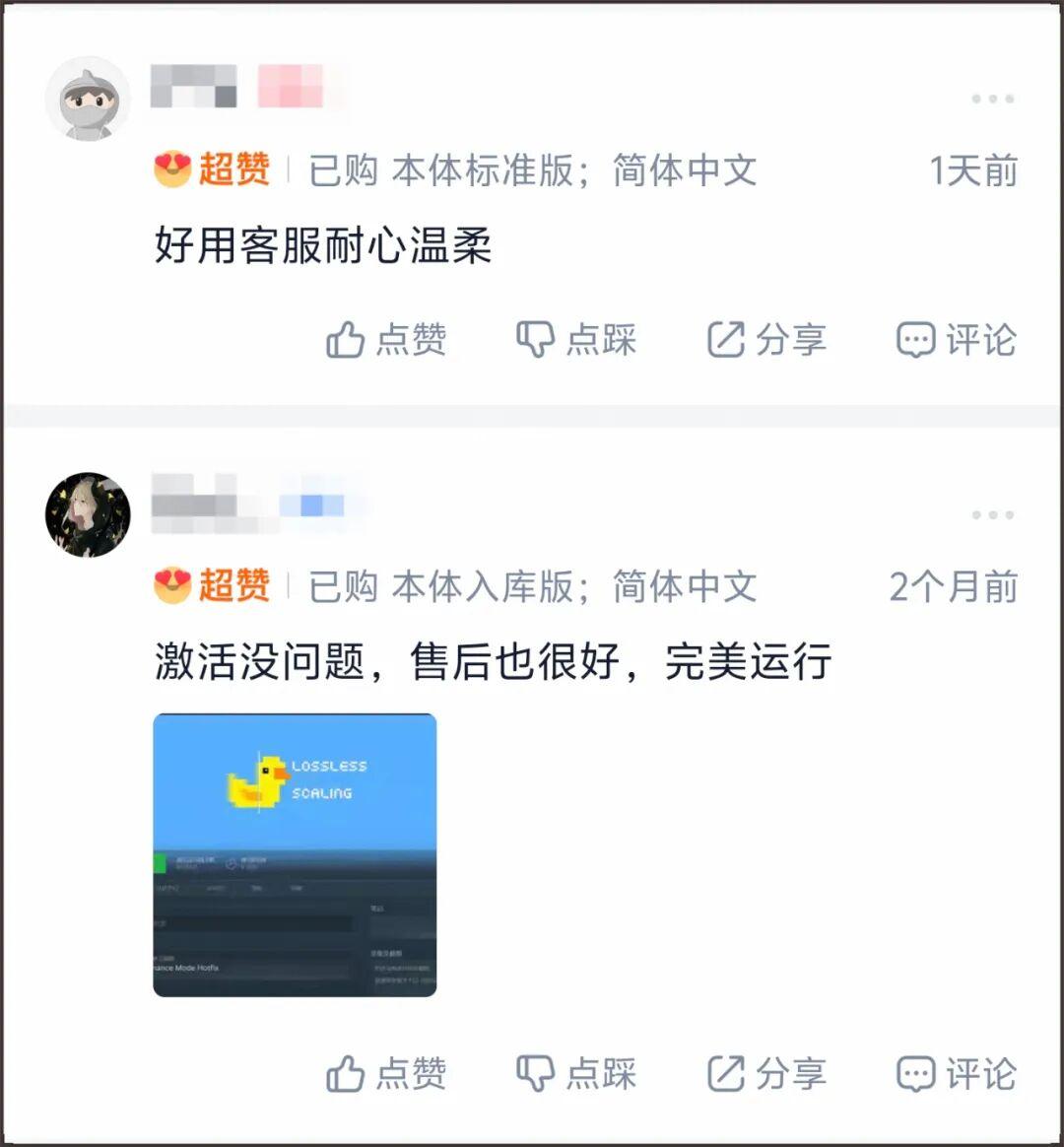Tap 点踩 under the 好用客服耐心温柔 review
This screenshot has width=1064, height=1147.
click(x=576, y=340)
